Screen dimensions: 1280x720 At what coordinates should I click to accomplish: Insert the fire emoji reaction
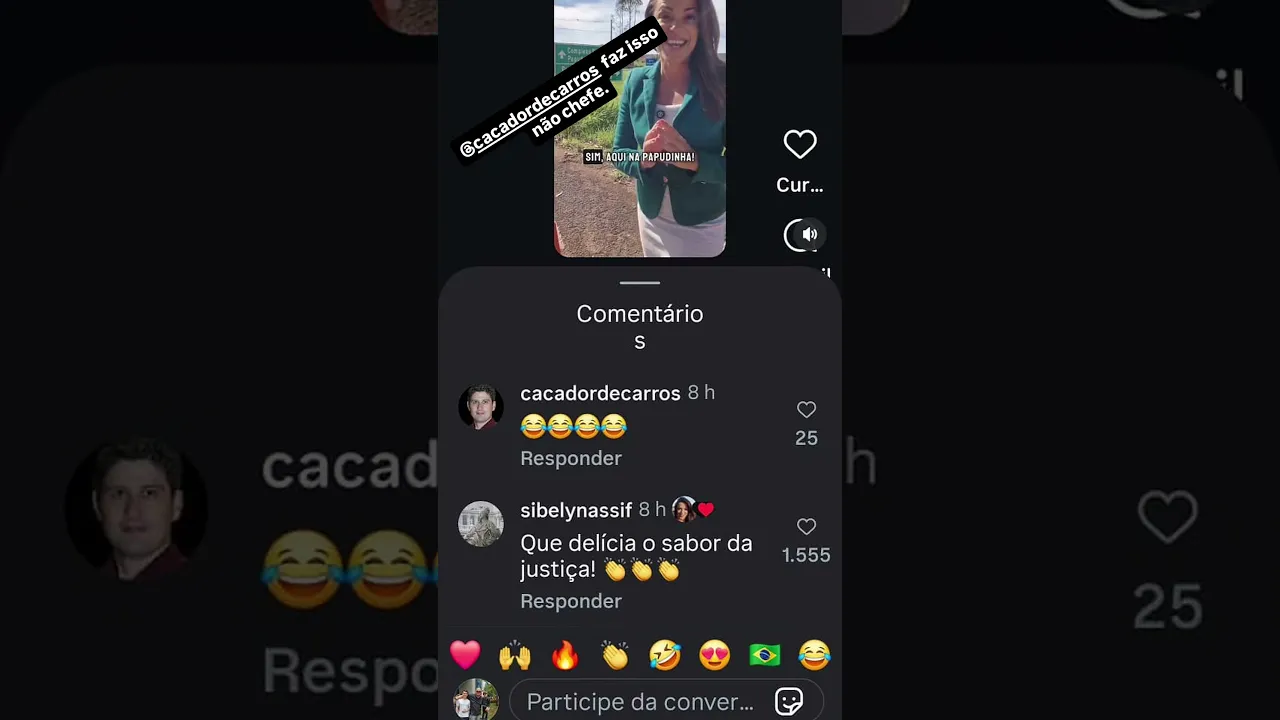565,656
